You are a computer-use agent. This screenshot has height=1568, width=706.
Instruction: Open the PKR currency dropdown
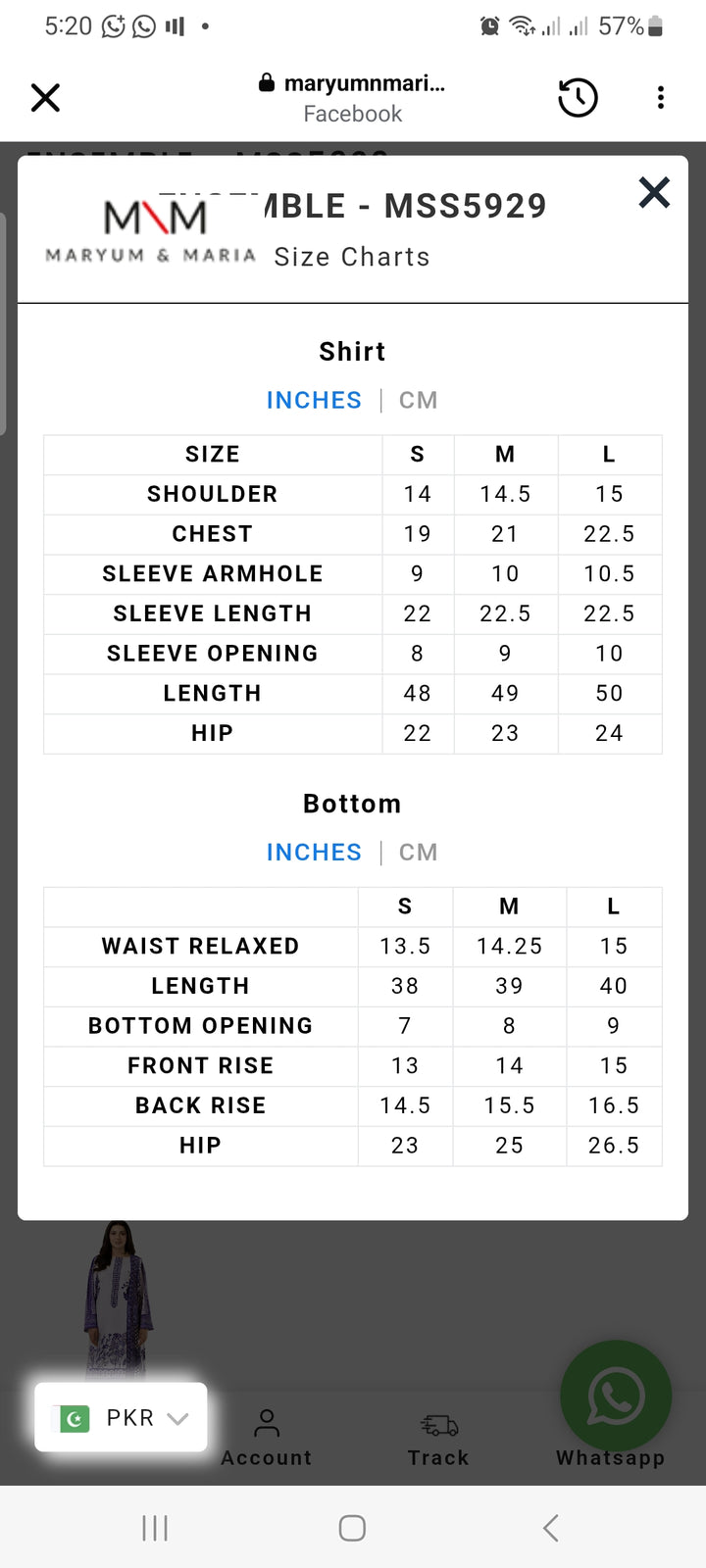pos(121,1417)
